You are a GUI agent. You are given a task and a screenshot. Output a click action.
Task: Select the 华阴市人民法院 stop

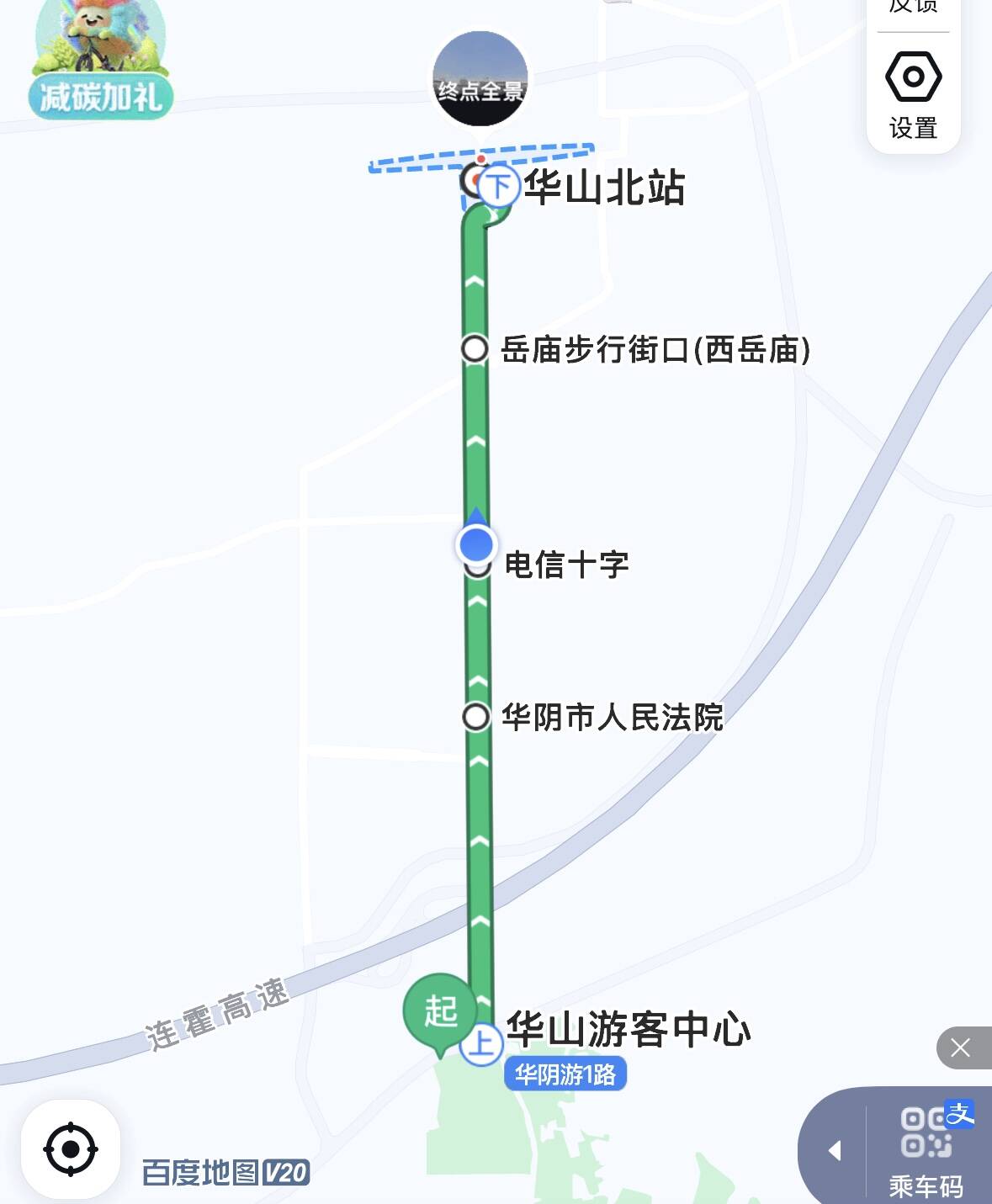click(x=476, y=717)
